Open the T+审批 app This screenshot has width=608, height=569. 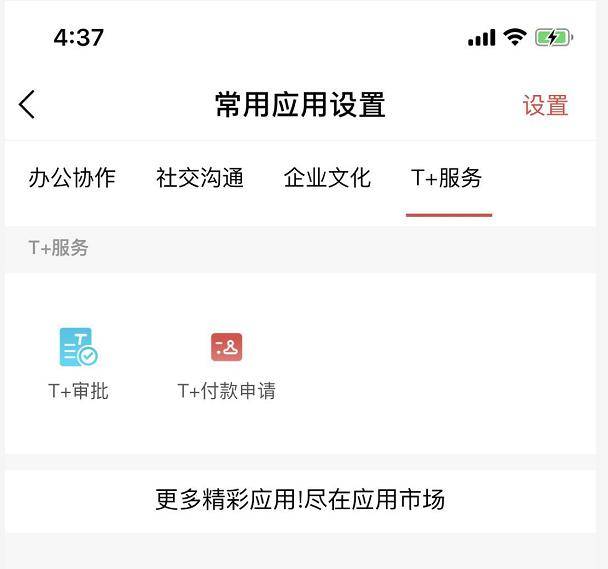point(78,362)
